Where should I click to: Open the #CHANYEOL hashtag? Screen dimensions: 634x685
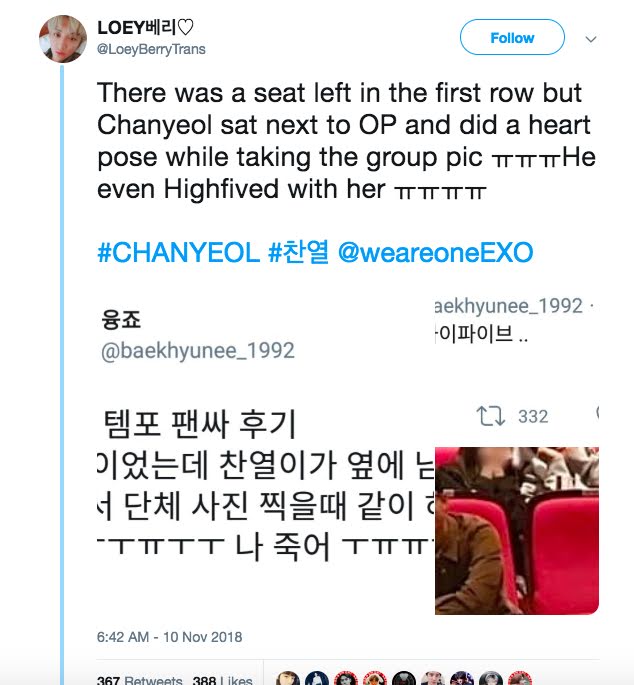point(176,252)
